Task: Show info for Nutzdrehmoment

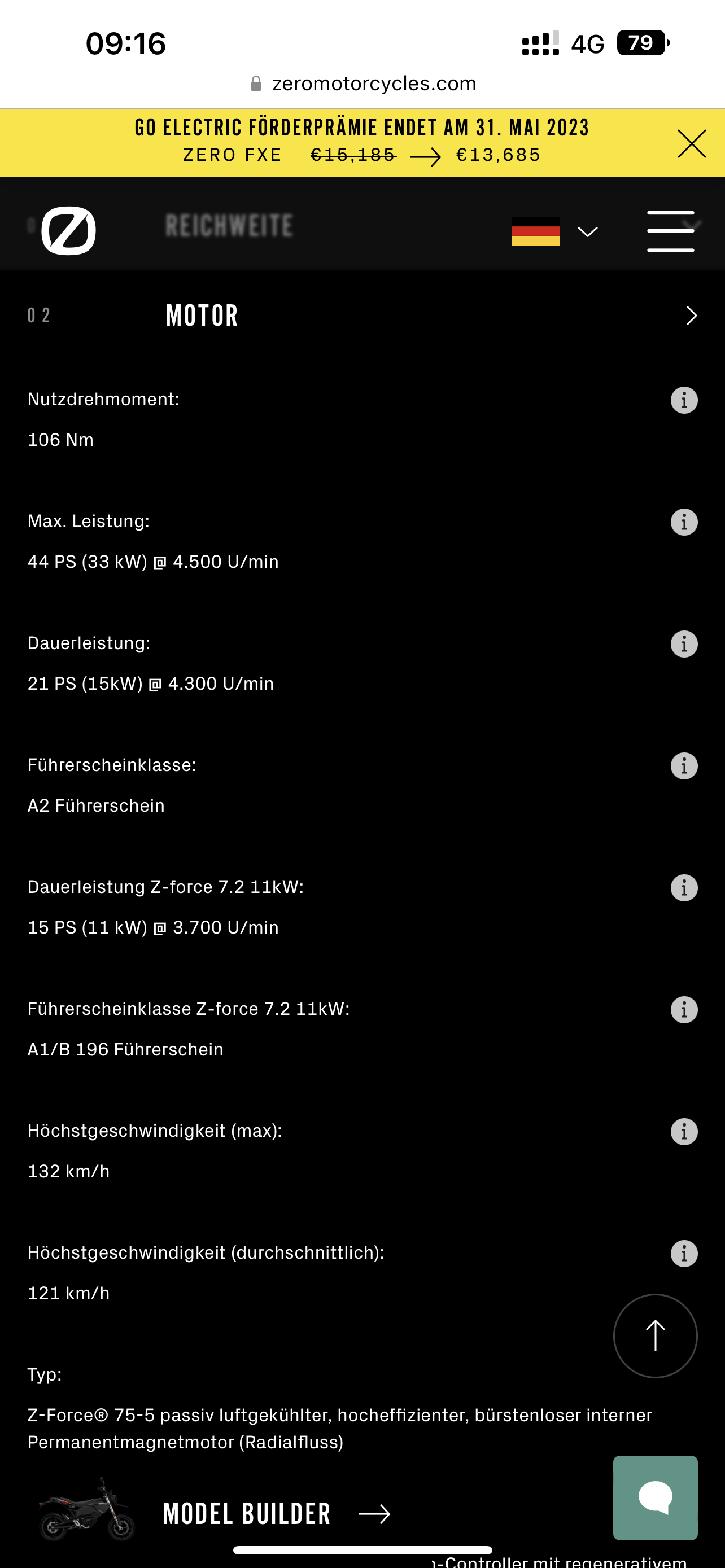Action: coord(684,401)
